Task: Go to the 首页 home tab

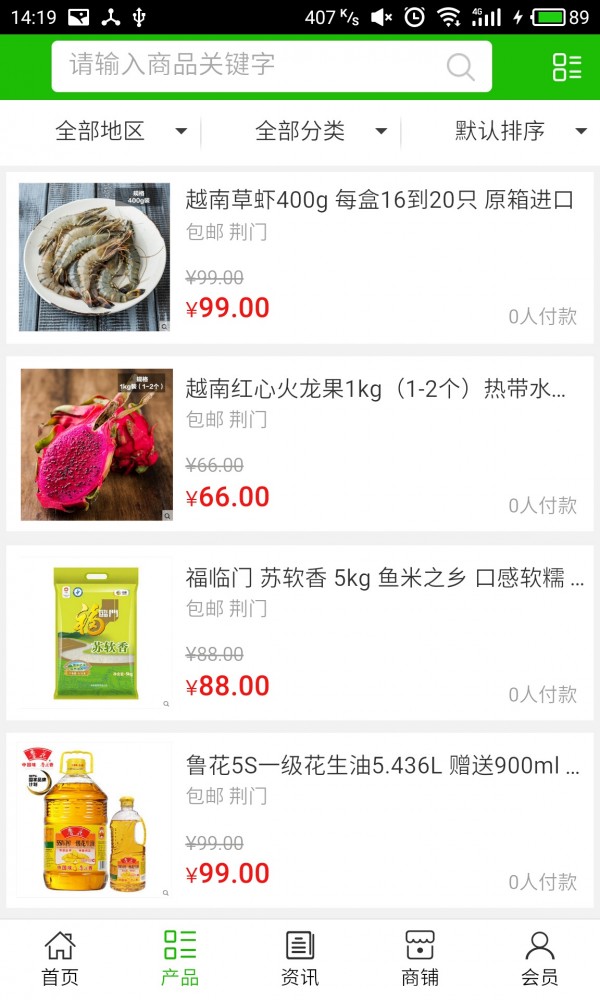Action: point(60,959)
